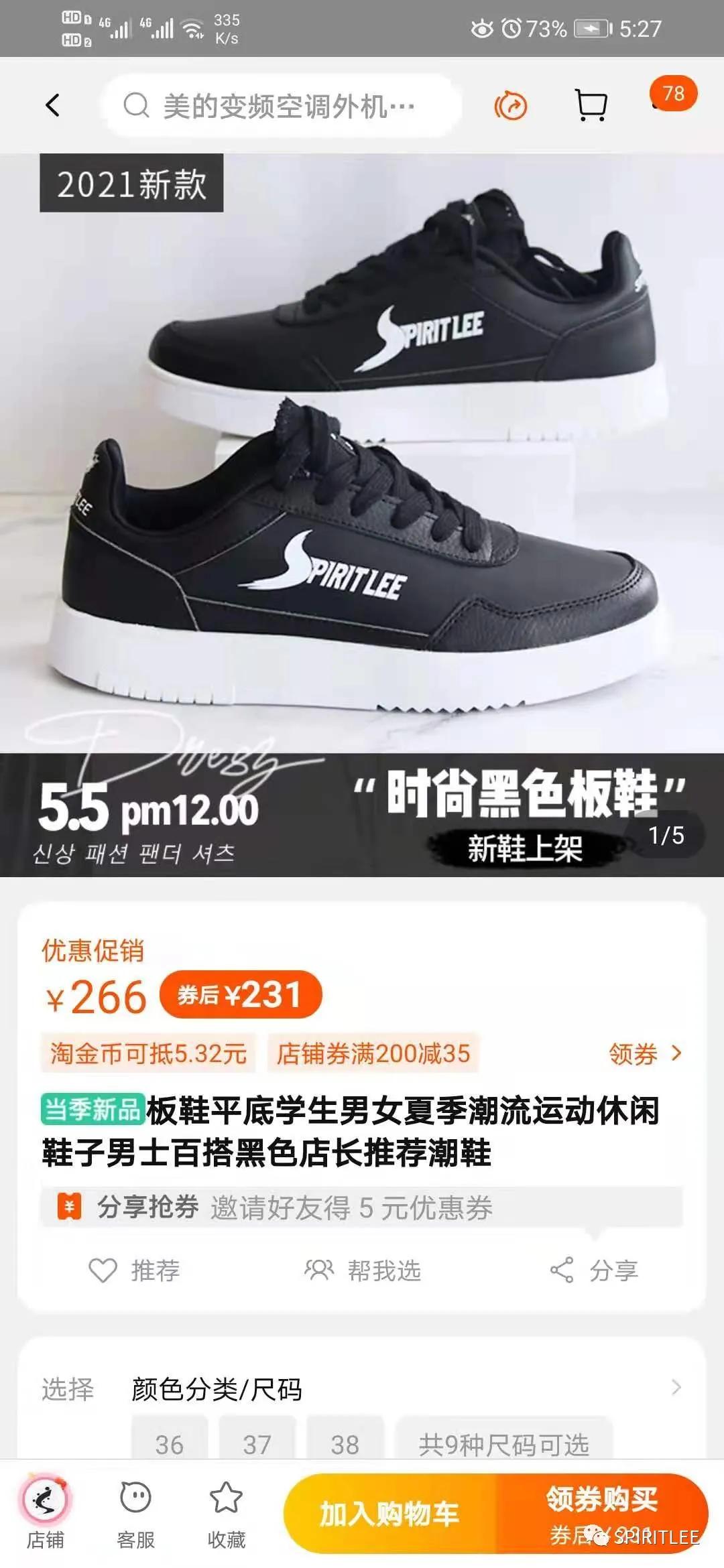Tap the back arrow at top left
The image size is (724, 1568).
pos(52,106)
